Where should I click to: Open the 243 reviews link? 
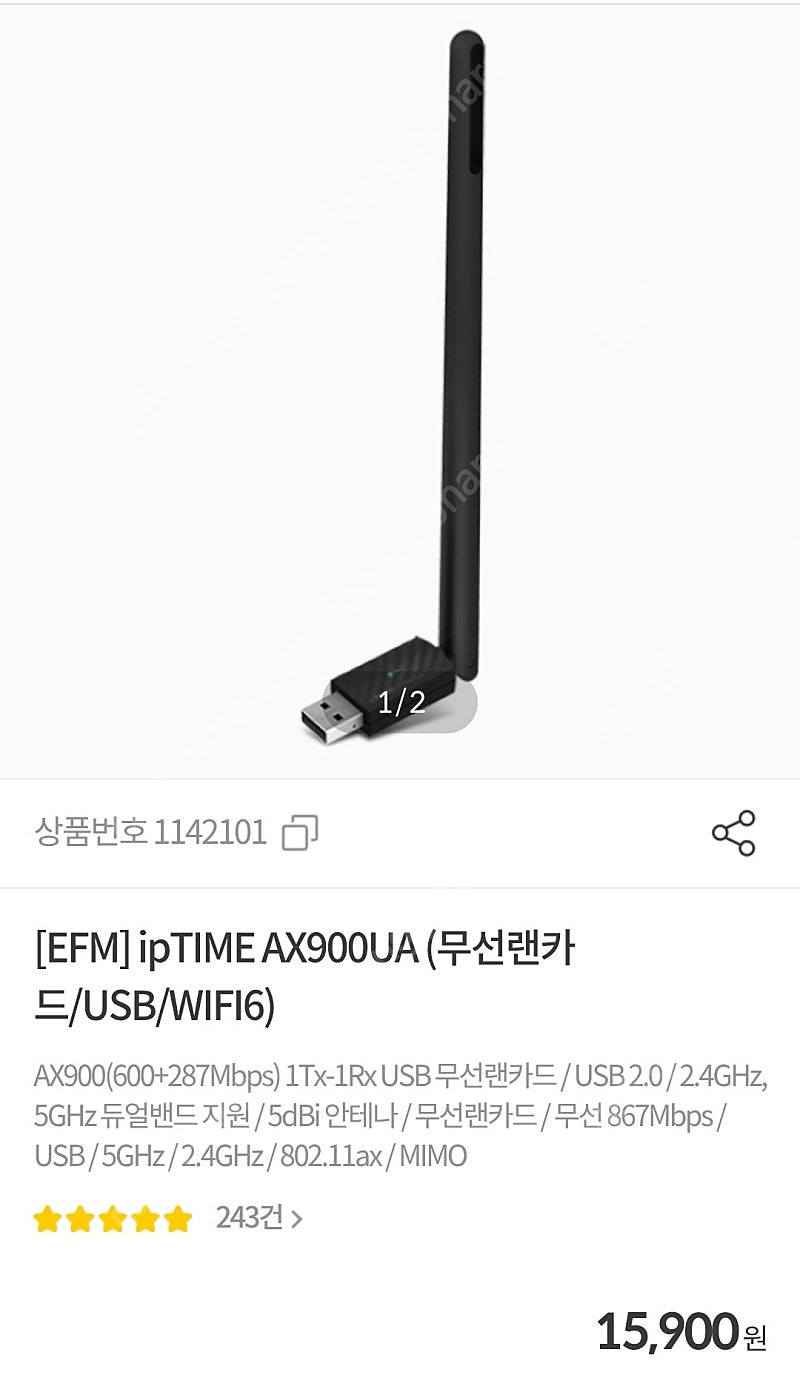point(259,1218)
